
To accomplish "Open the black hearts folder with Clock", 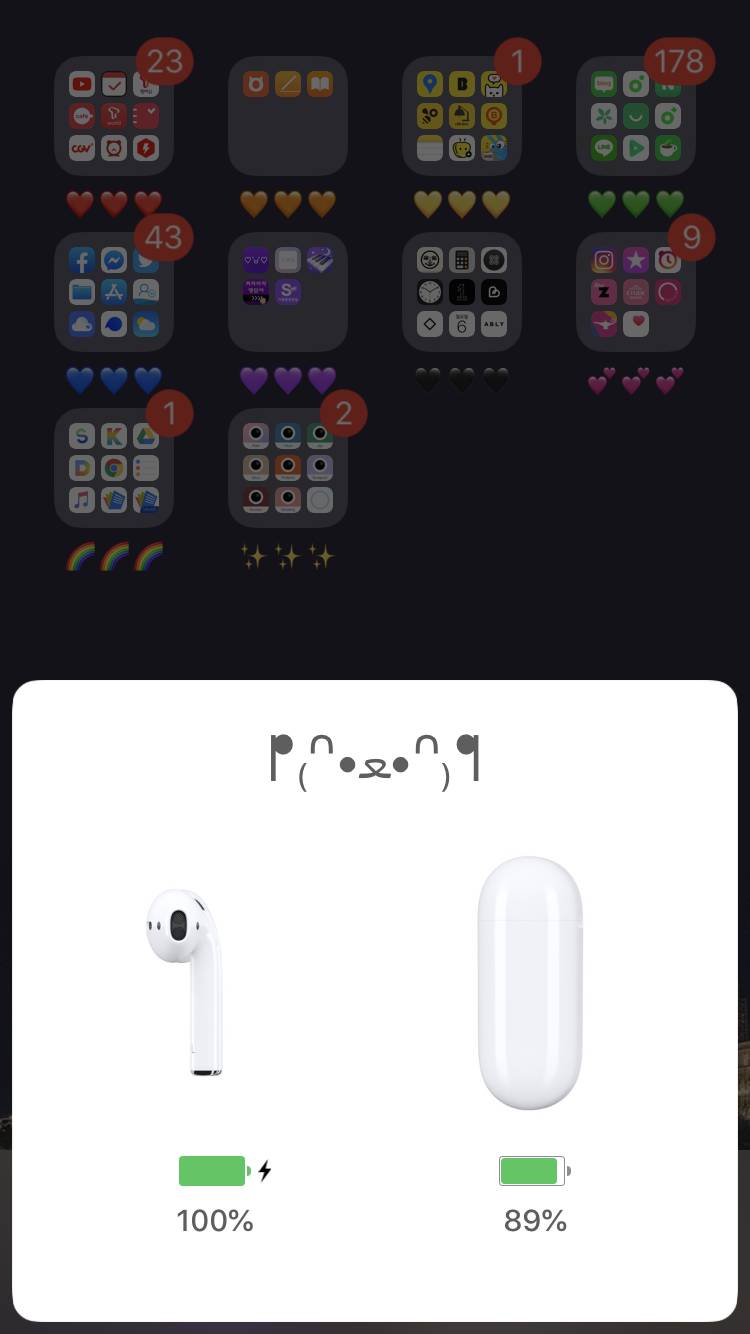I will (462, 292).
